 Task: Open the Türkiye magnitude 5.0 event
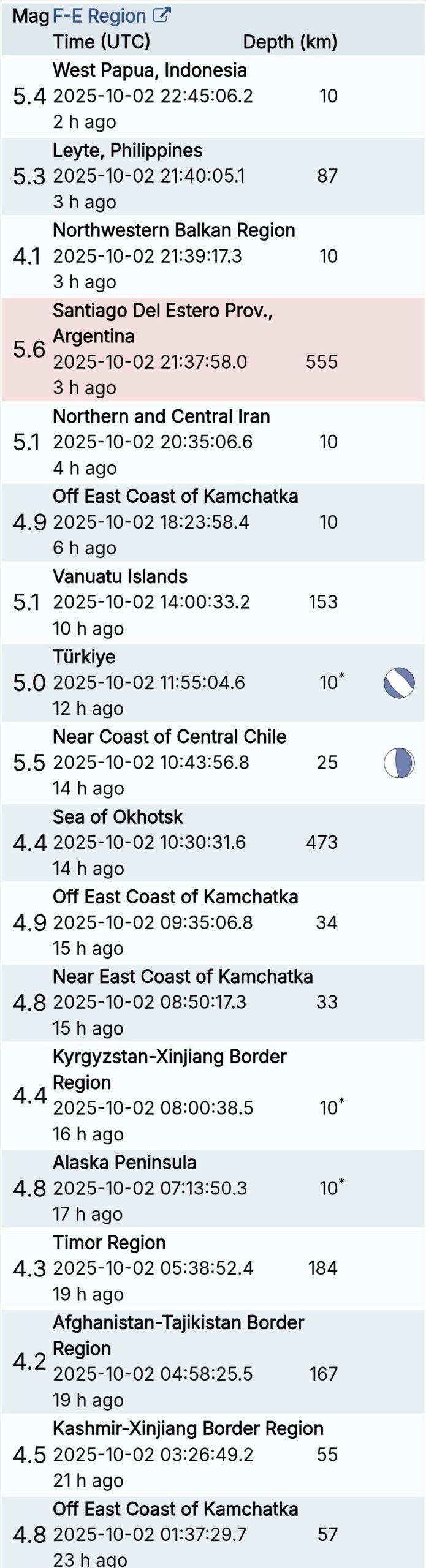click(84, 657)
